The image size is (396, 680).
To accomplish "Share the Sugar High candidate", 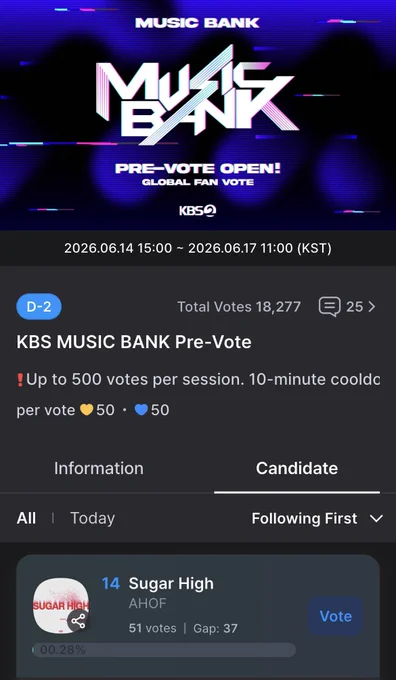I will click(79, 621).
